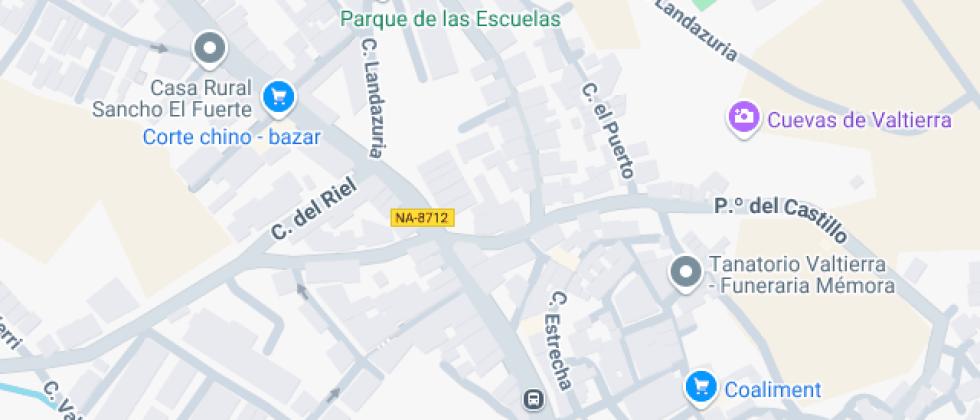Image resolution: width=980 pixels, height=420 pixels.
Task: Tap the Cuevas de Valtierra photo pin
Action: (743, 119)
